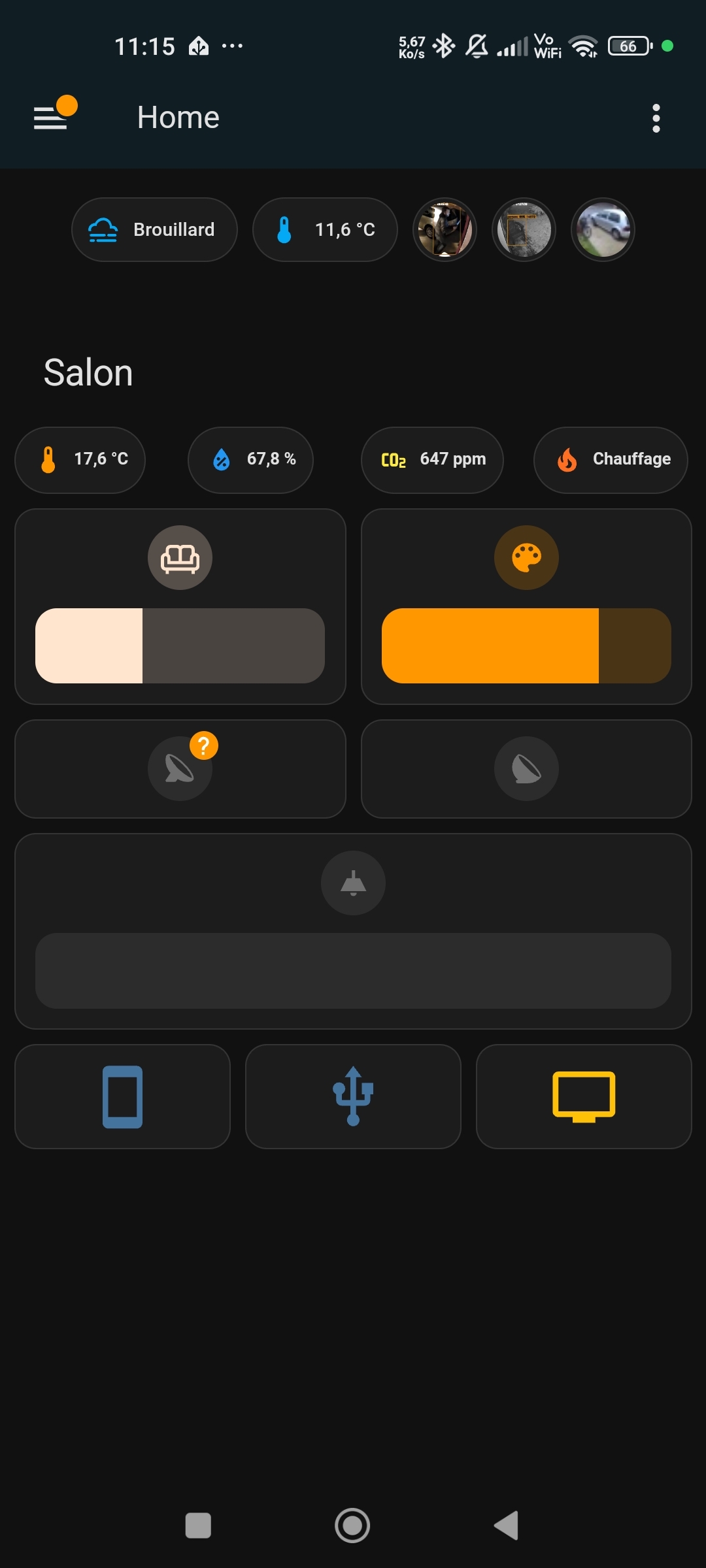706x1568 pixels.
Task: Open the 11,6 °C outdoor temperature chip
Action: [325, 230]
